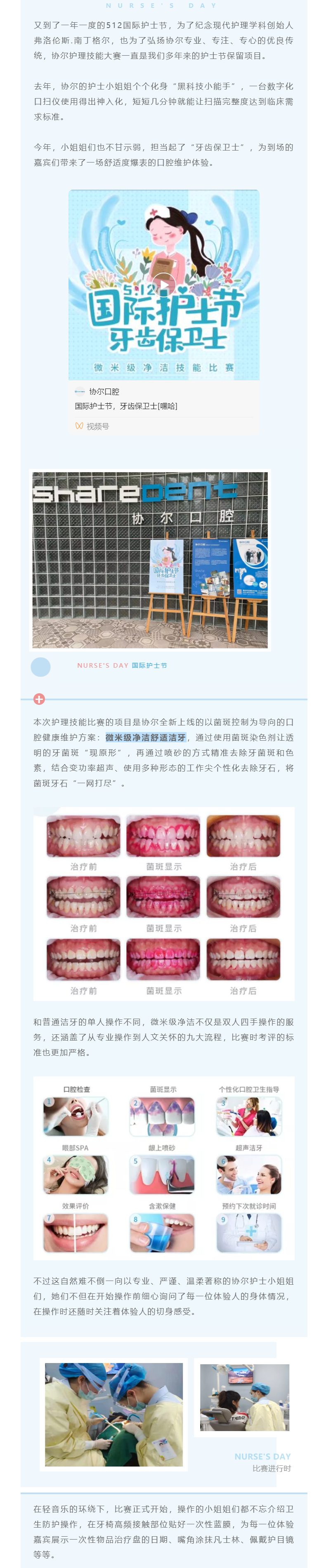Open the 协尔口腔 channel account
Image resolution: width=319 pixels, height=1568 pixels.
pos(104,391)
